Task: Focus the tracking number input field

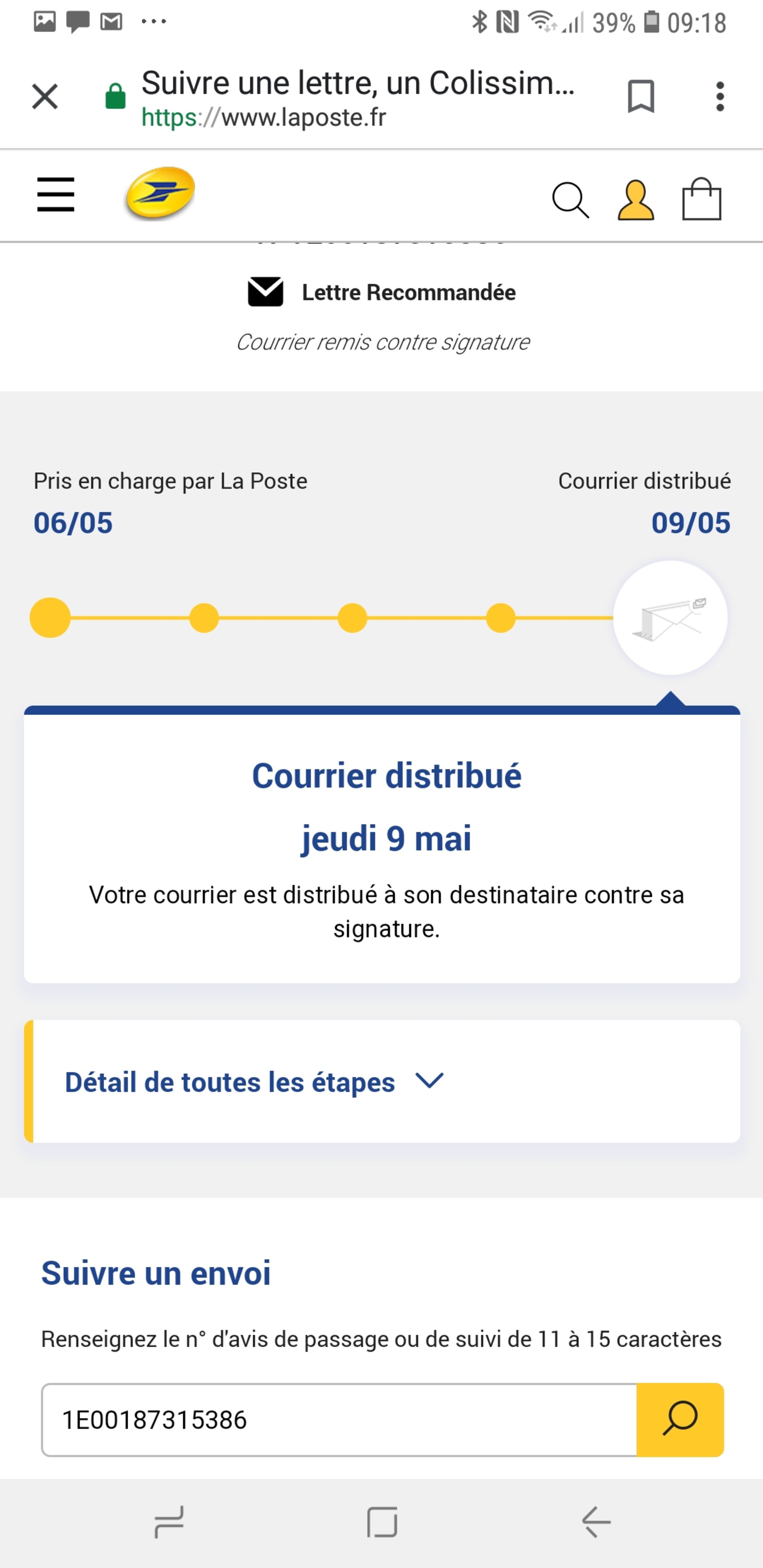Action: 338,1420
